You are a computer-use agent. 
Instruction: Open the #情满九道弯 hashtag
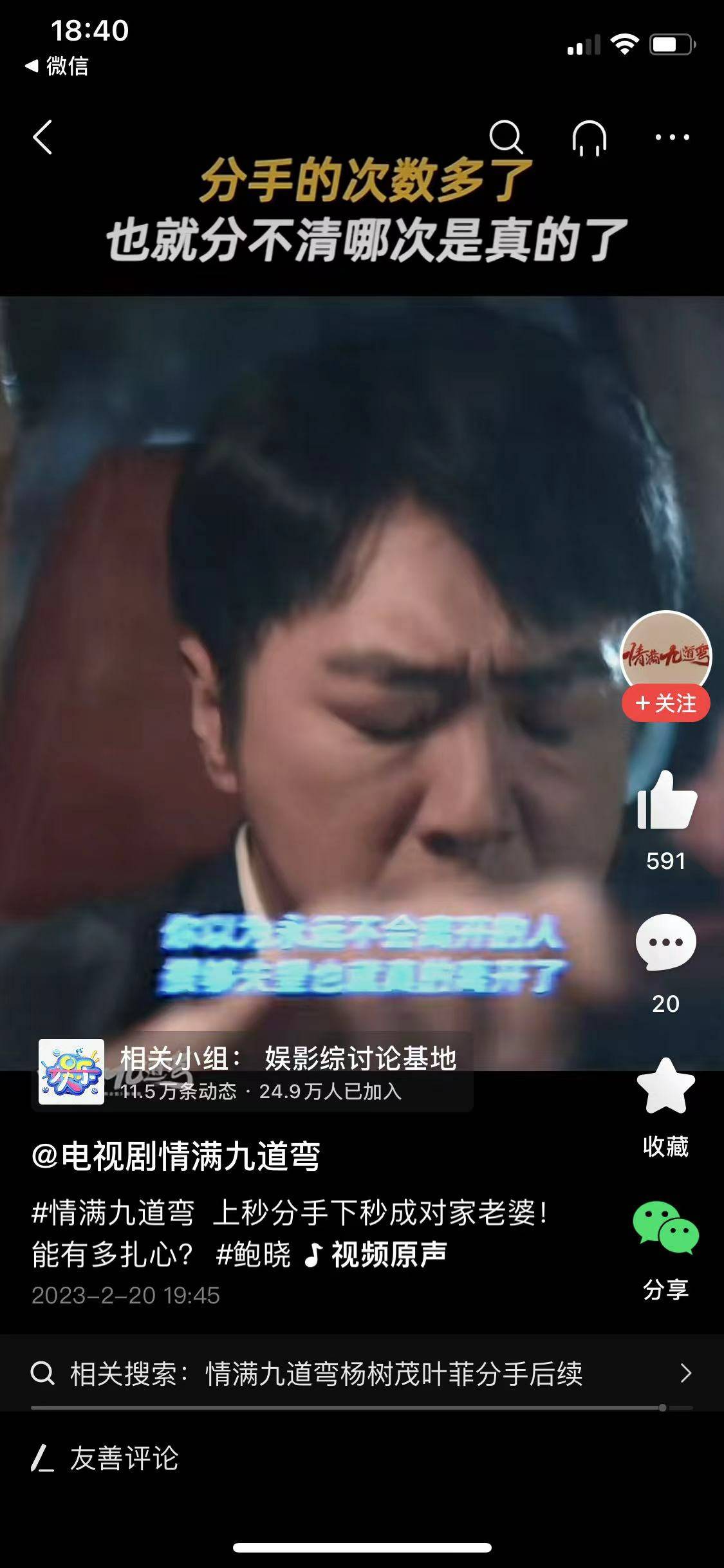point(113,1213)
